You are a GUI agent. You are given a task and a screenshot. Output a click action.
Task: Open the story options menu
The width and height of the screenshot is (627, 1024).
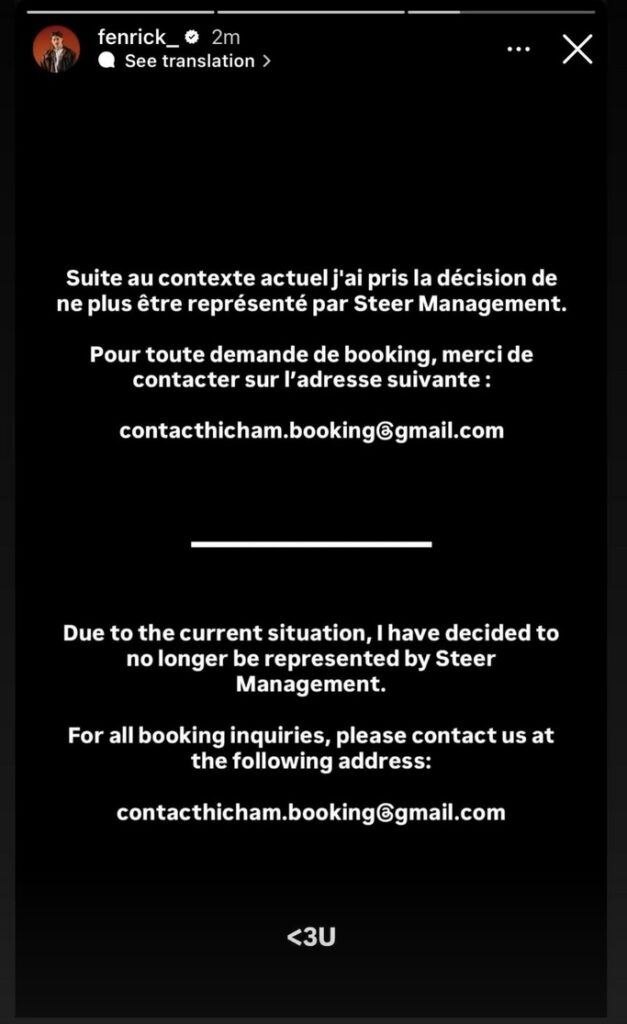pos(518,49)
